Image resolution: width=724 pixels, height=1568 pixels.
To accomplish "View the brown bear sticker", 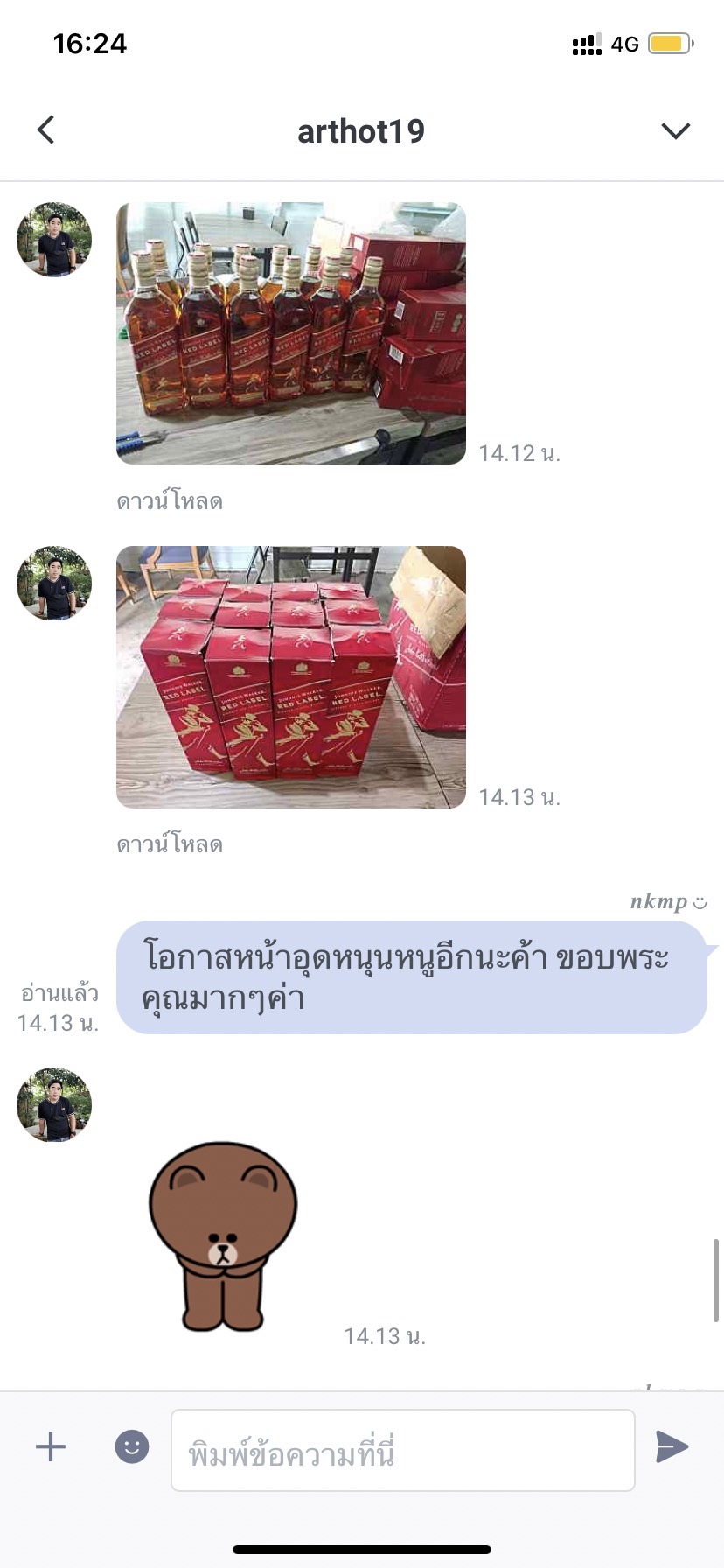I will pyautogui.click(x=223, y=1236).
